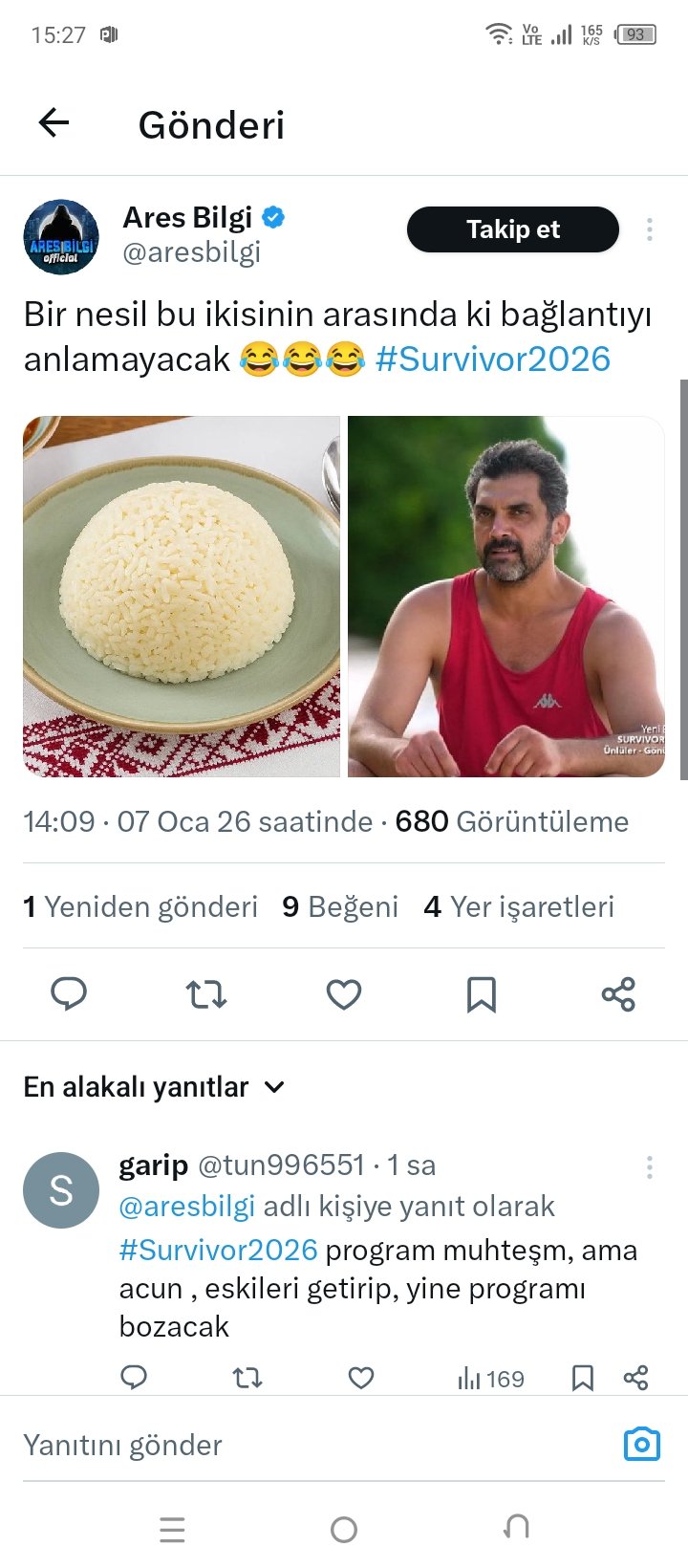Screen dimensions: 688x1568
Task: Open the share icon under the post
Action: tap(618, 994)
